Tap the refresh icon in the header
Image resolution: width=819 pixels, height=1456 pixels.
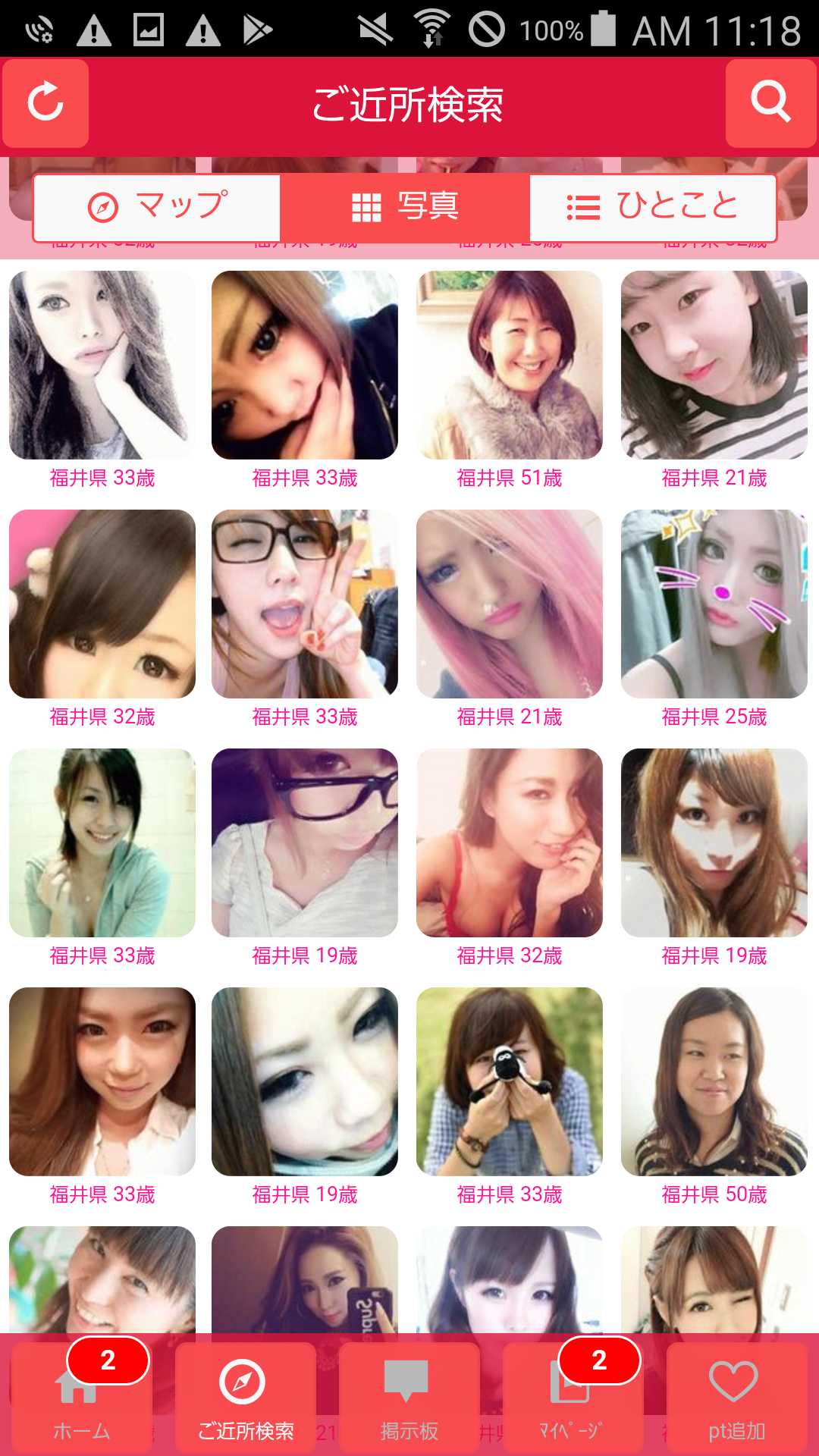(x=45, y=103)
